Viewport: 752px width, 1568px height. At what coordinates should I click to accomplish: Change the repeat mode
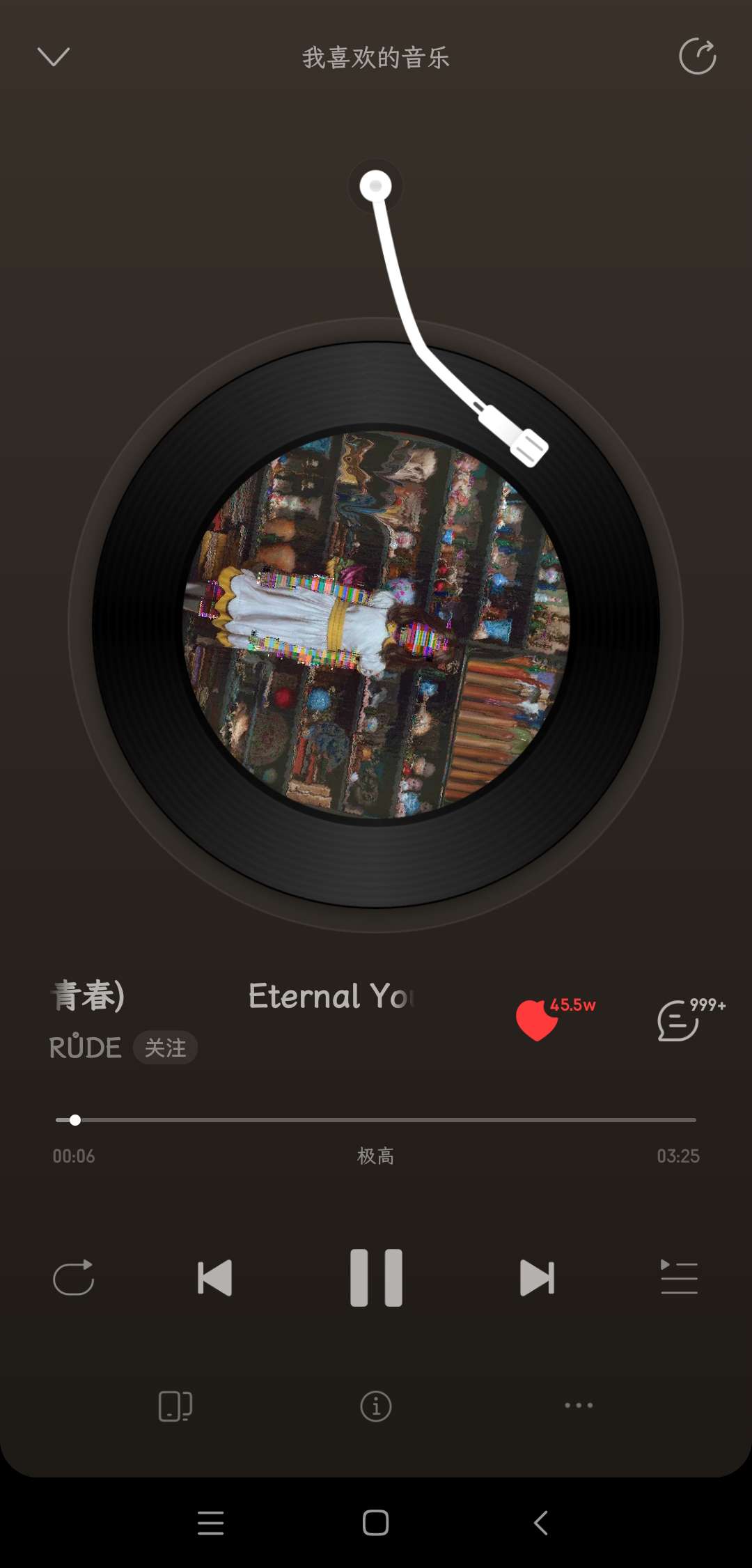point(74,1278)
